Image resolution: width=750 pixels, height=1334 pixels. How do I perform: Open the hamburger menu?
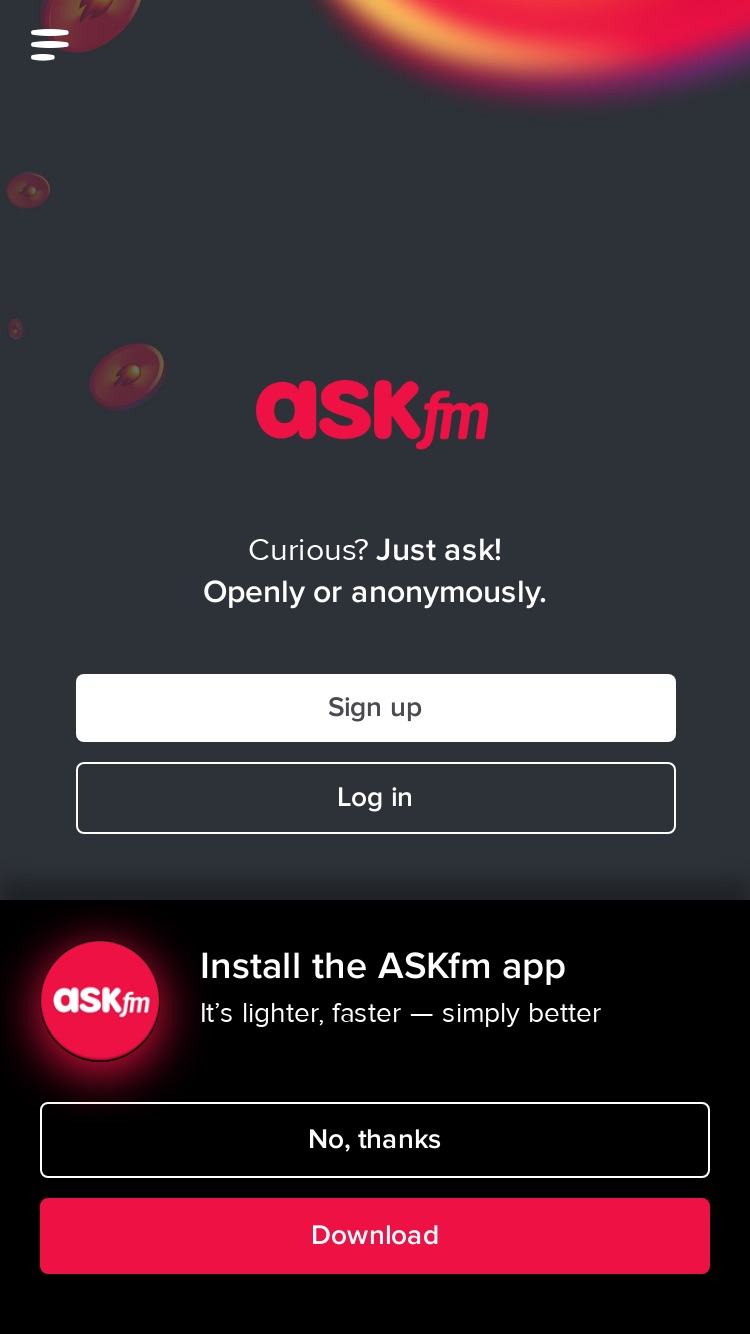(49, 44)
